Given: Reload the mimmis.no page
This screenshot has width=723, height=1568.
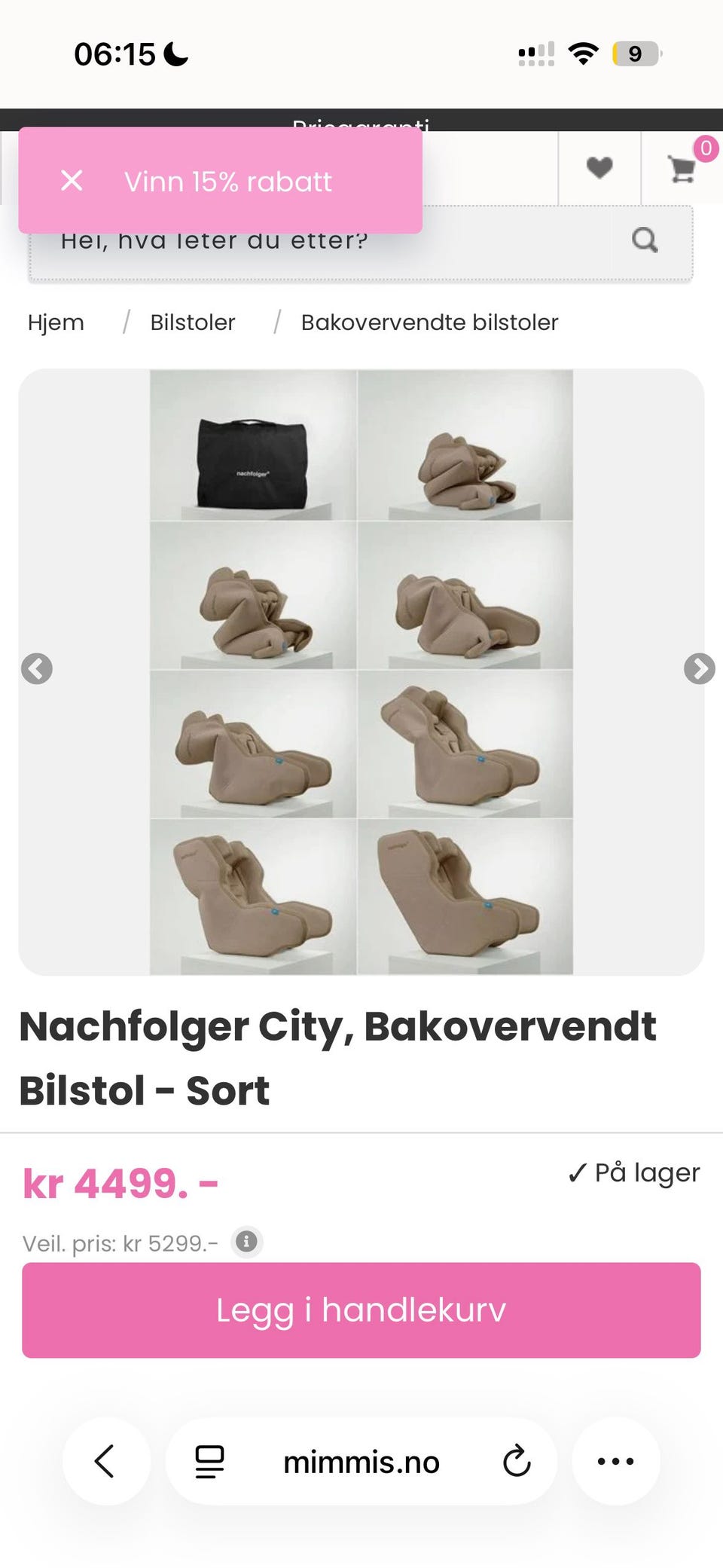Looking at the screenshot, I should pos(517,1462).
